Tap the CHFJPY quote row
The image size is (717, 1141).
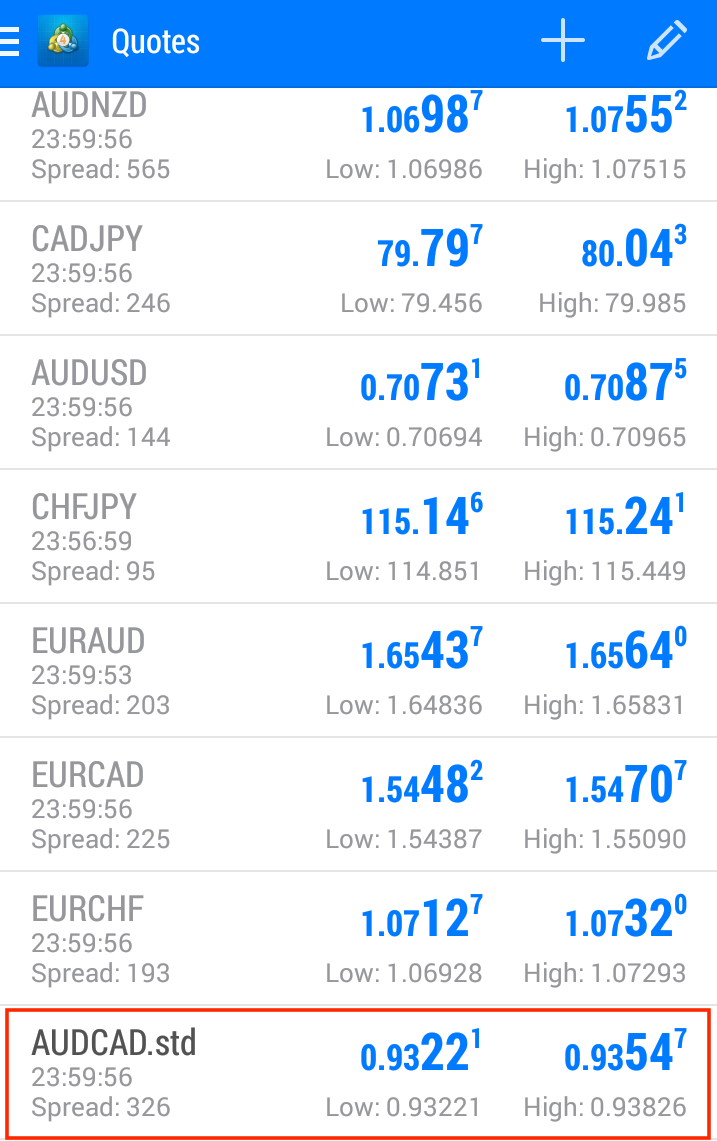tap(358, 537)
